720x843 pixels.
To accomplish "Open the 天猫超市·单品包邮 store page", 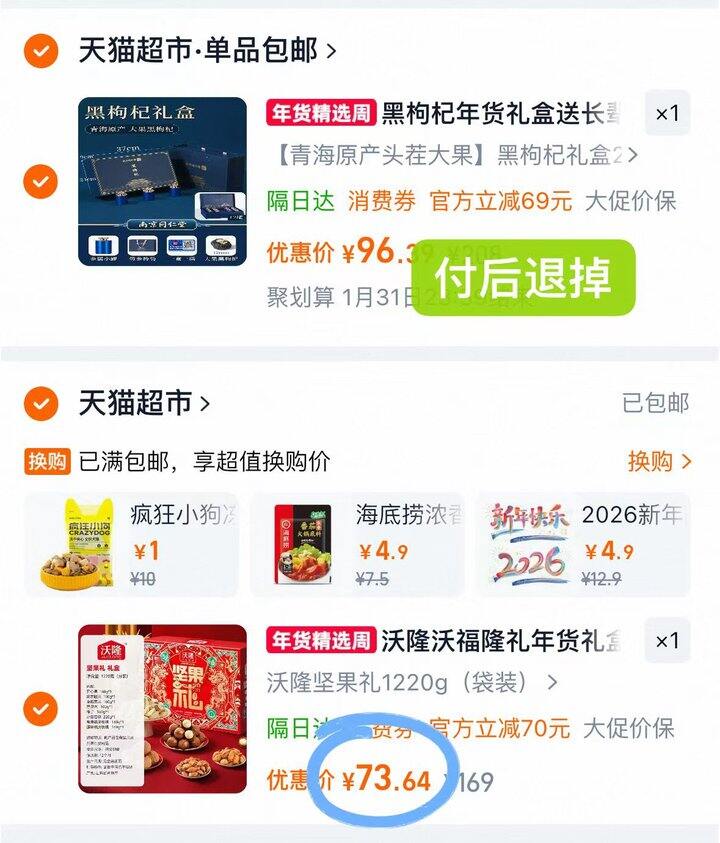I will [x=207, y=50].
